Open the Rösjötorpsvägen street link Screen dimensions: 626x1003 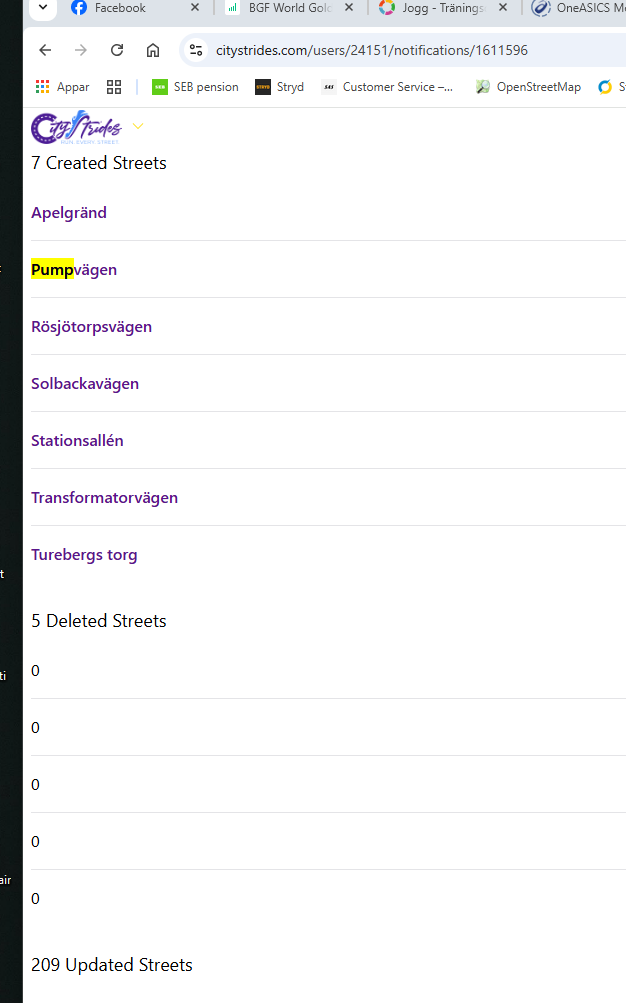(91, 327)
